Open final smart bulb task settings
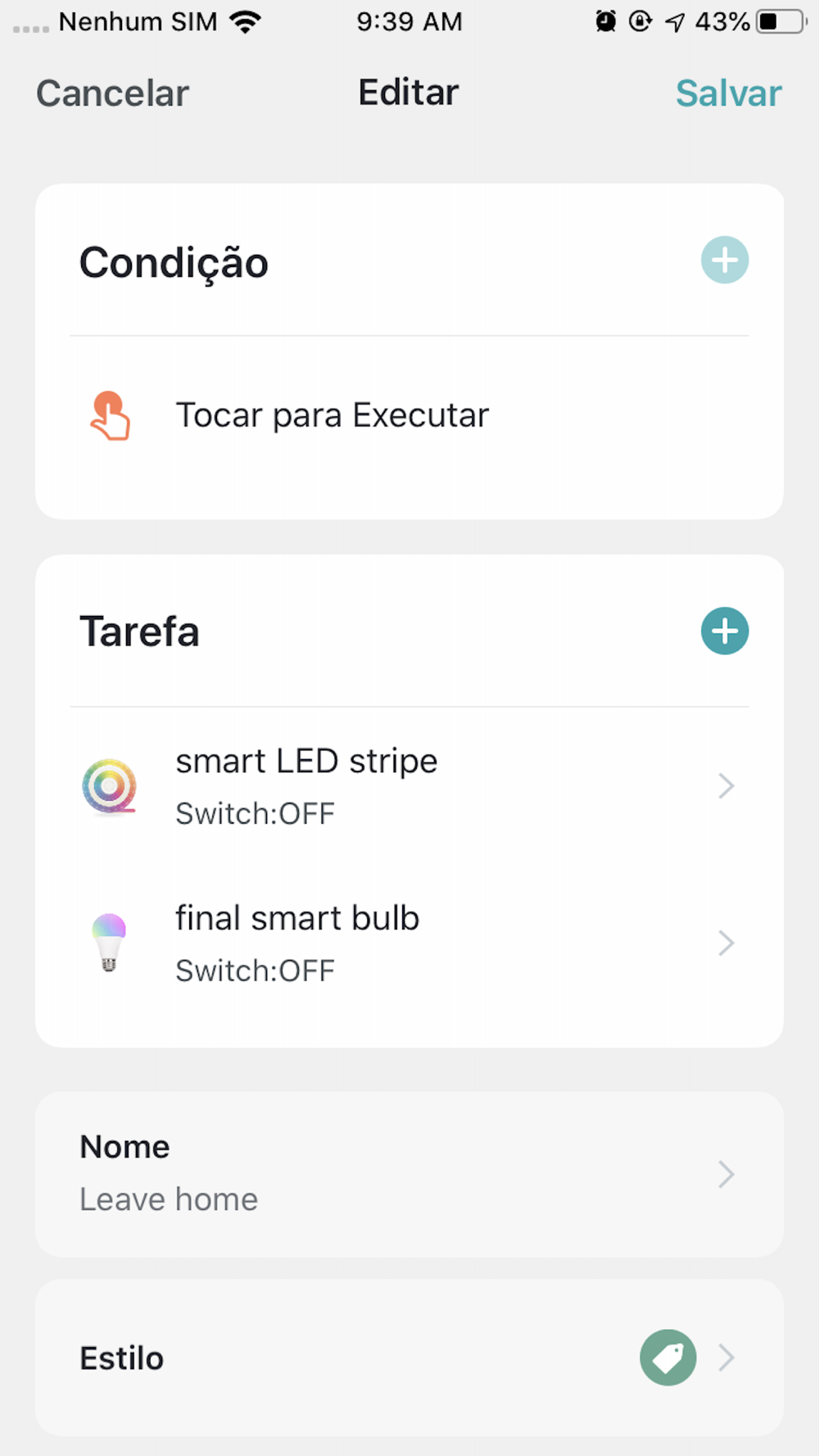The height and width of the screenshot is (1456, 819). [x=409, y=943]
